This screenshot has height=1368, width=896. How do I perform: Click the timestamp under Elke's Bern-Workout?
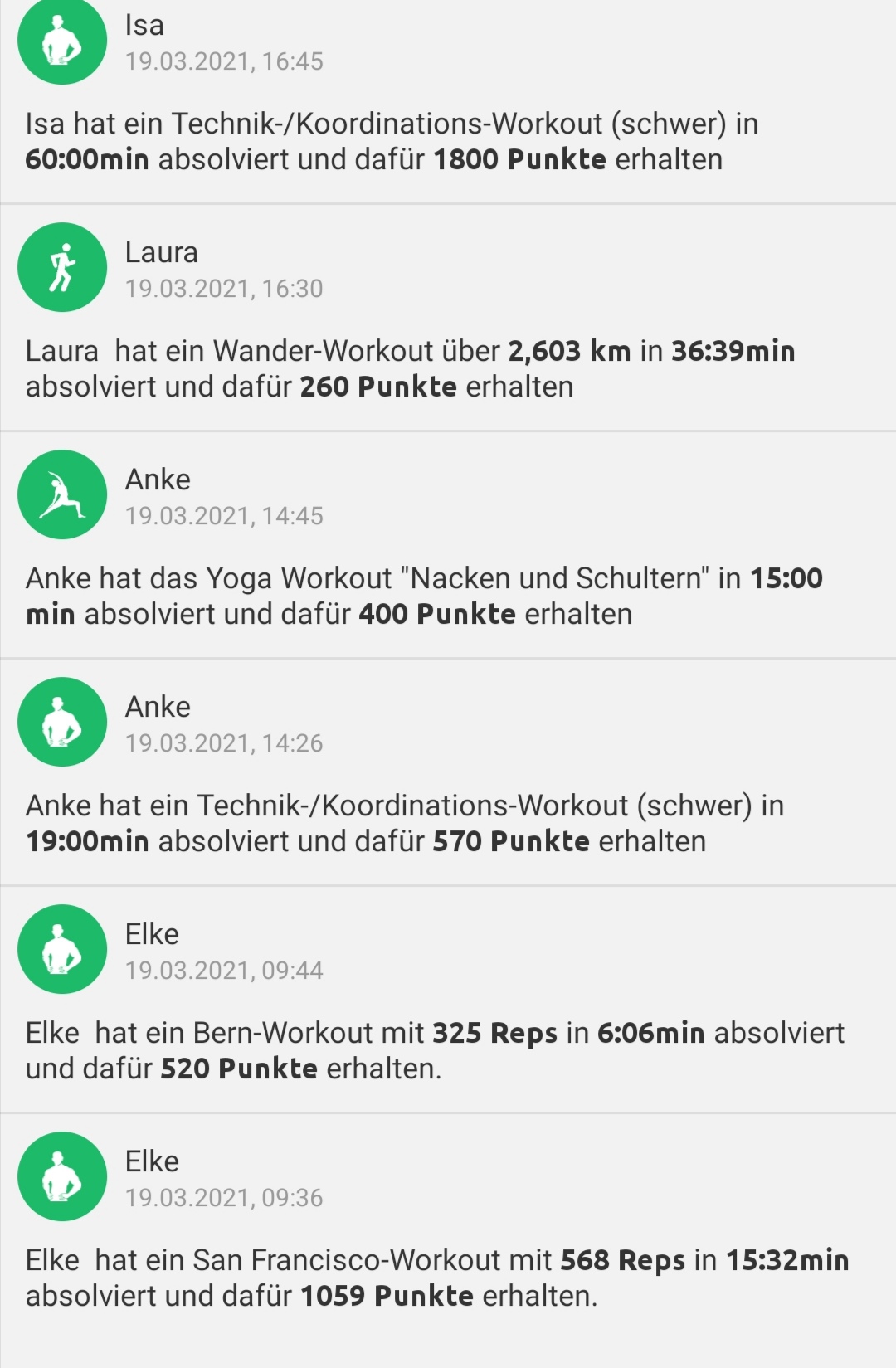[225, 970]
